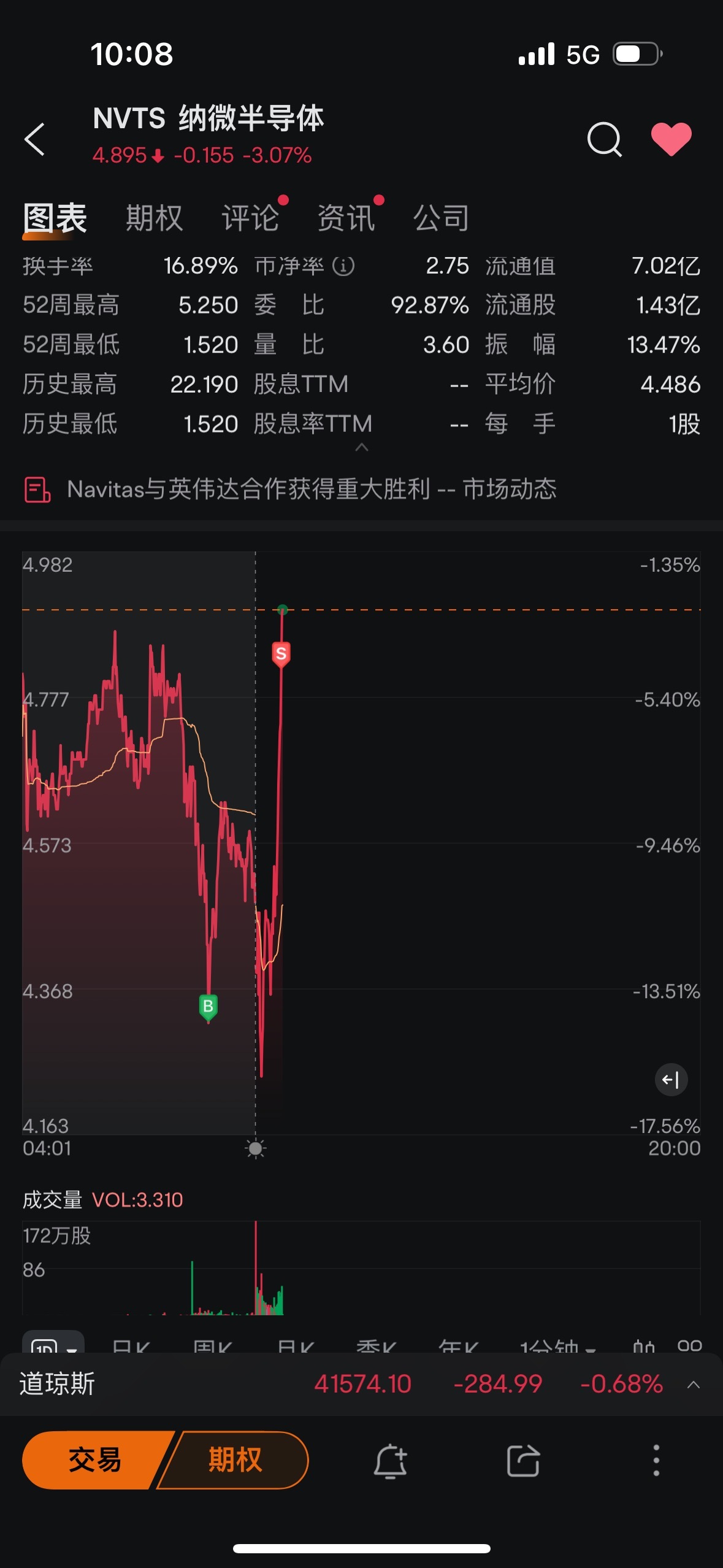This screenshot has width=723, height=1568.
Task: Add a price alert with bell icon
Action: (391, 1461)
